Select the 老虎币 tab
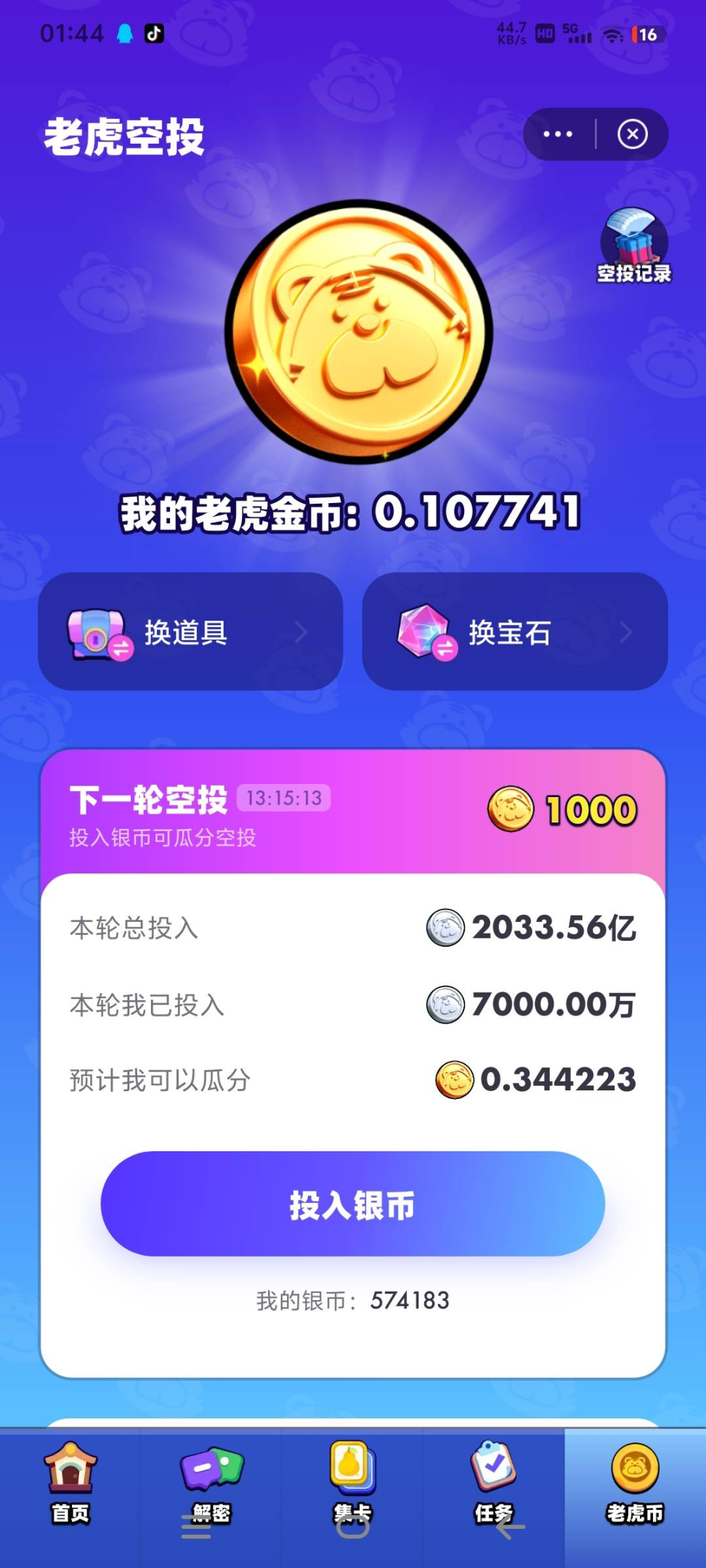 click(635, 1481)
